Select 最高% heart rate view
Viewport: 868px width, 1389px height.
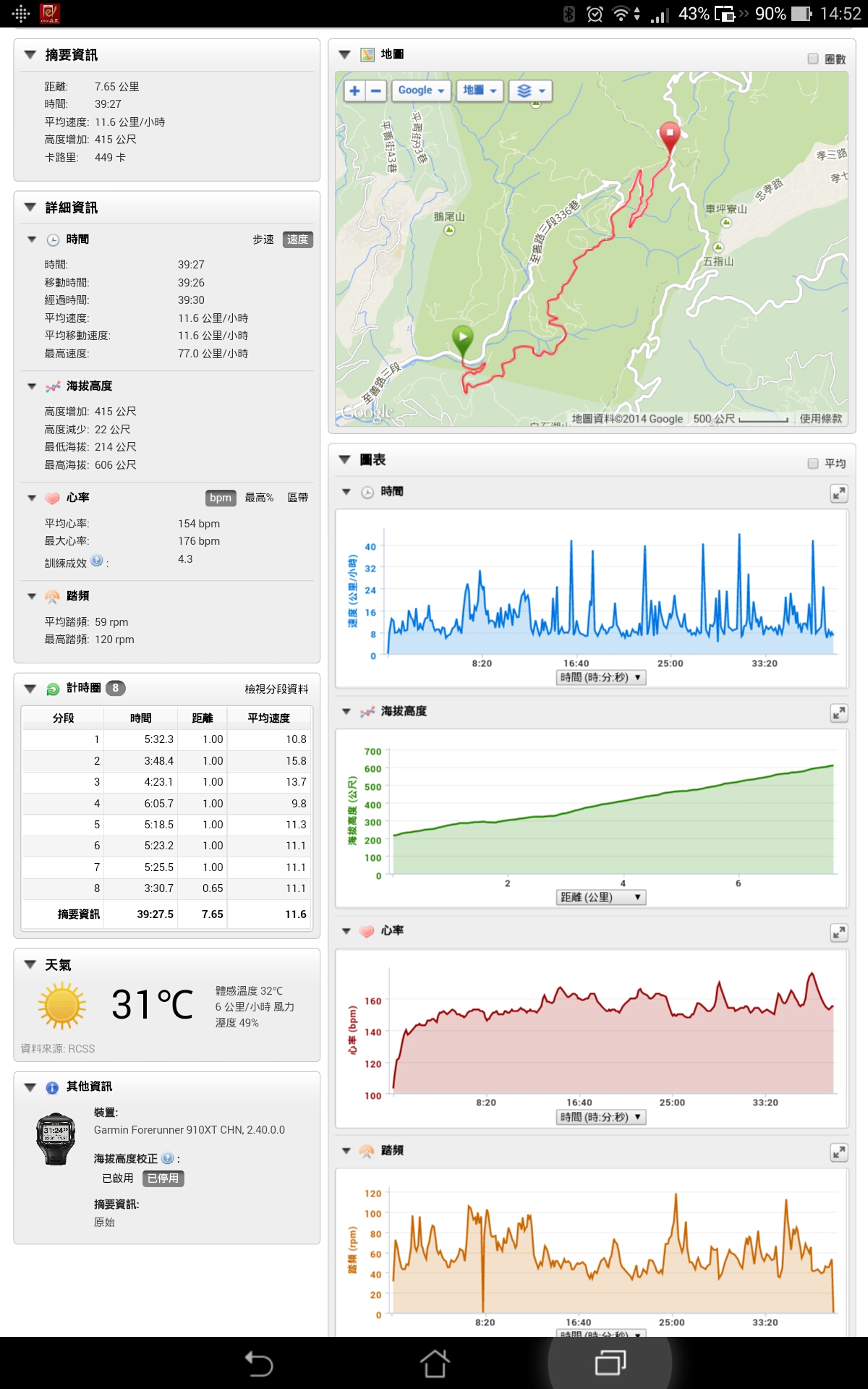point(259,498)
